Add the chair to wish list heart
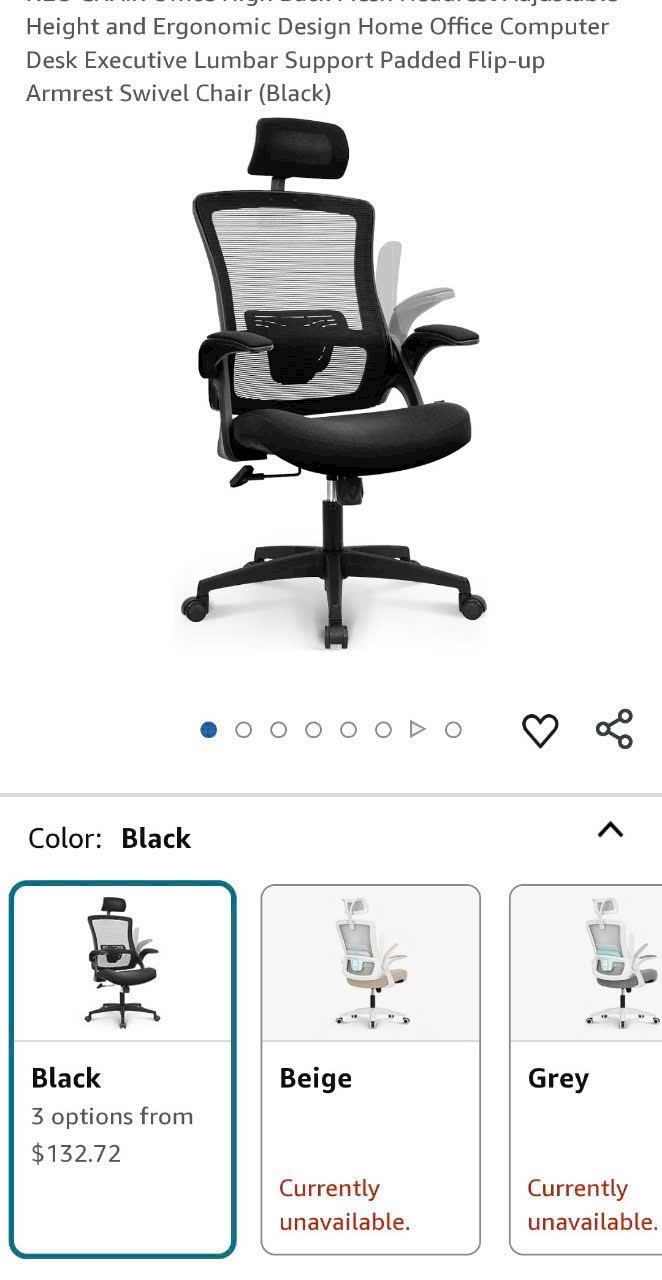The height and width of the screenshot is (1280, 662). pyautogui.click(x=540, y=730)
